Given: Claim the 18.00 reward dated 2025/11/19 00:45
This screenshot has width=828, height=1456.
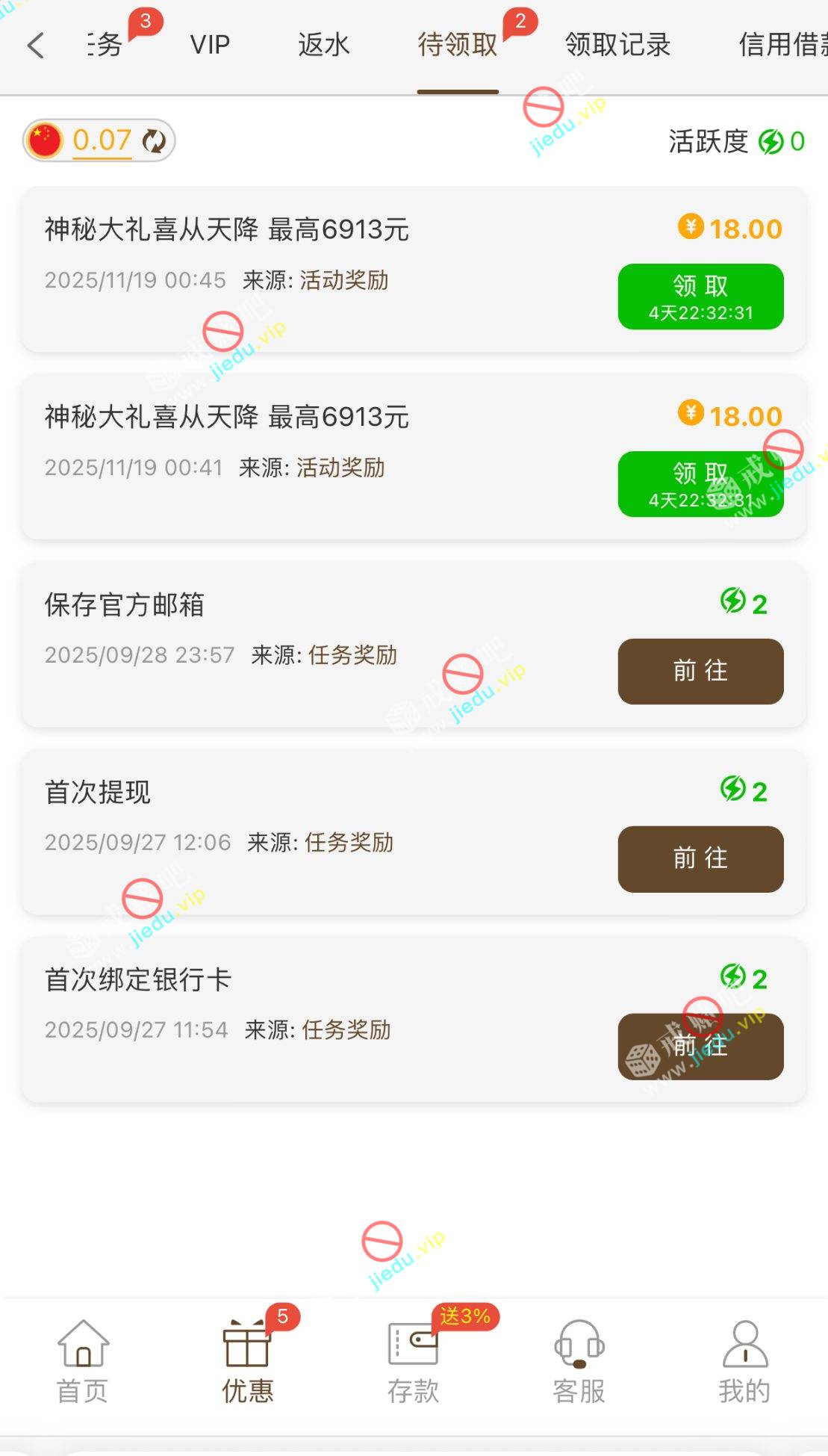Looking at the screenshot, I should [x=700, y=297].
